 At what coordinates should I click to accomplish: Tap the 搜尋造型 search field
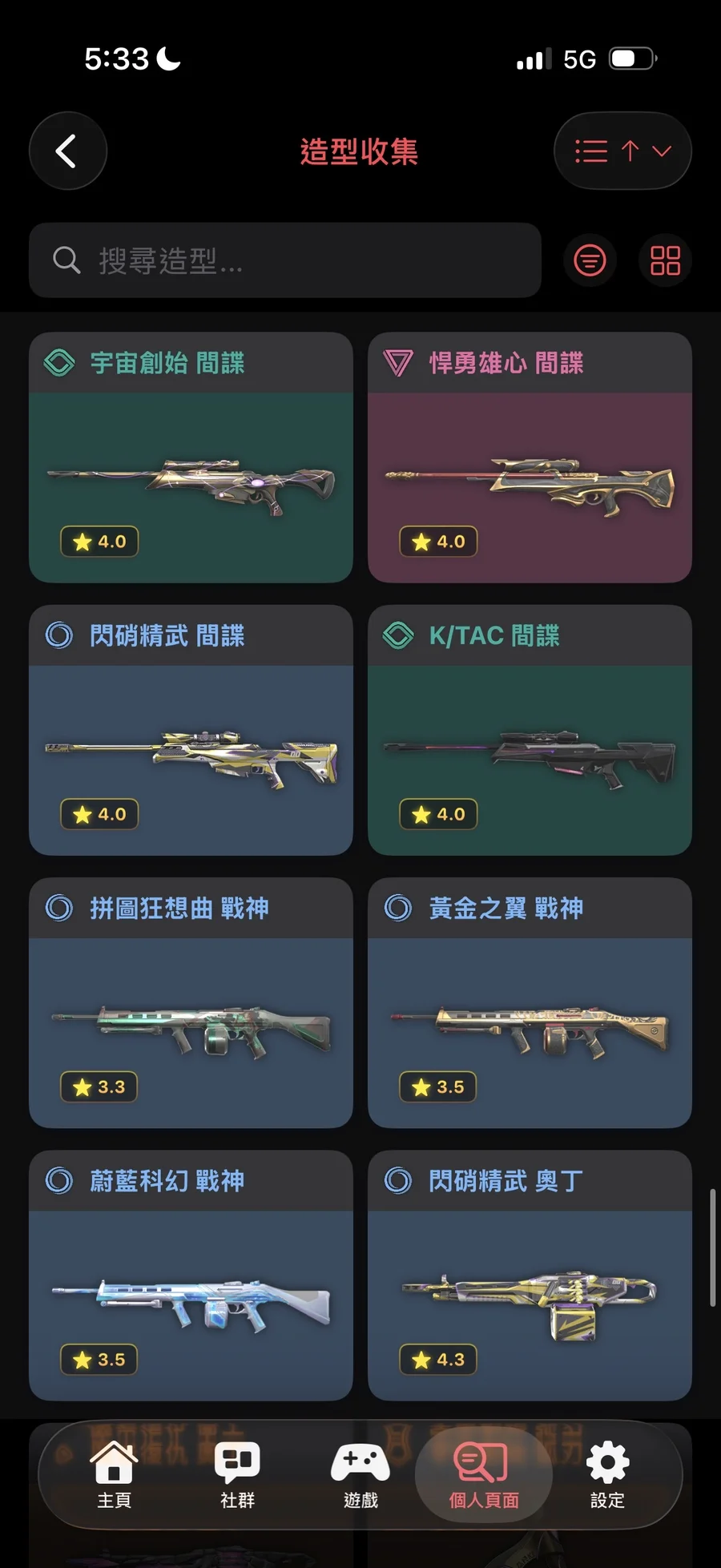[x=284, y=260]
